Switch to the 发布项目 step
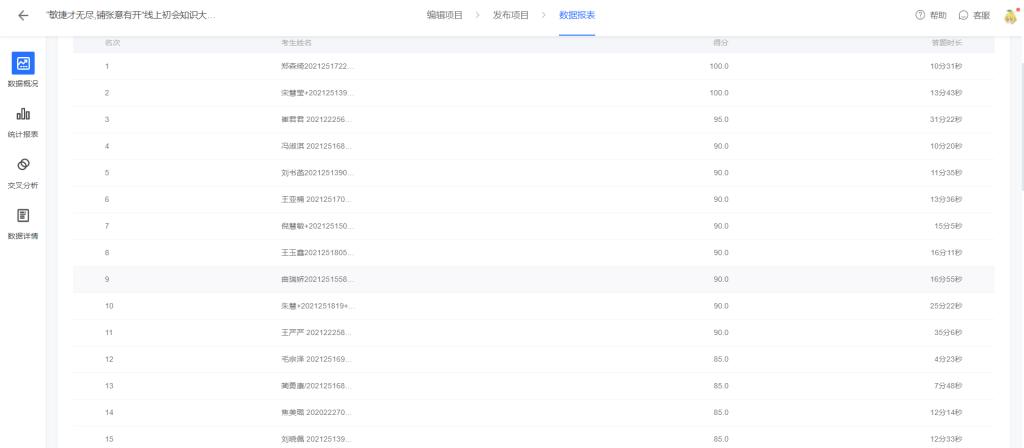1024x448 pixels. pyautogui.click(x=511, y=15)
